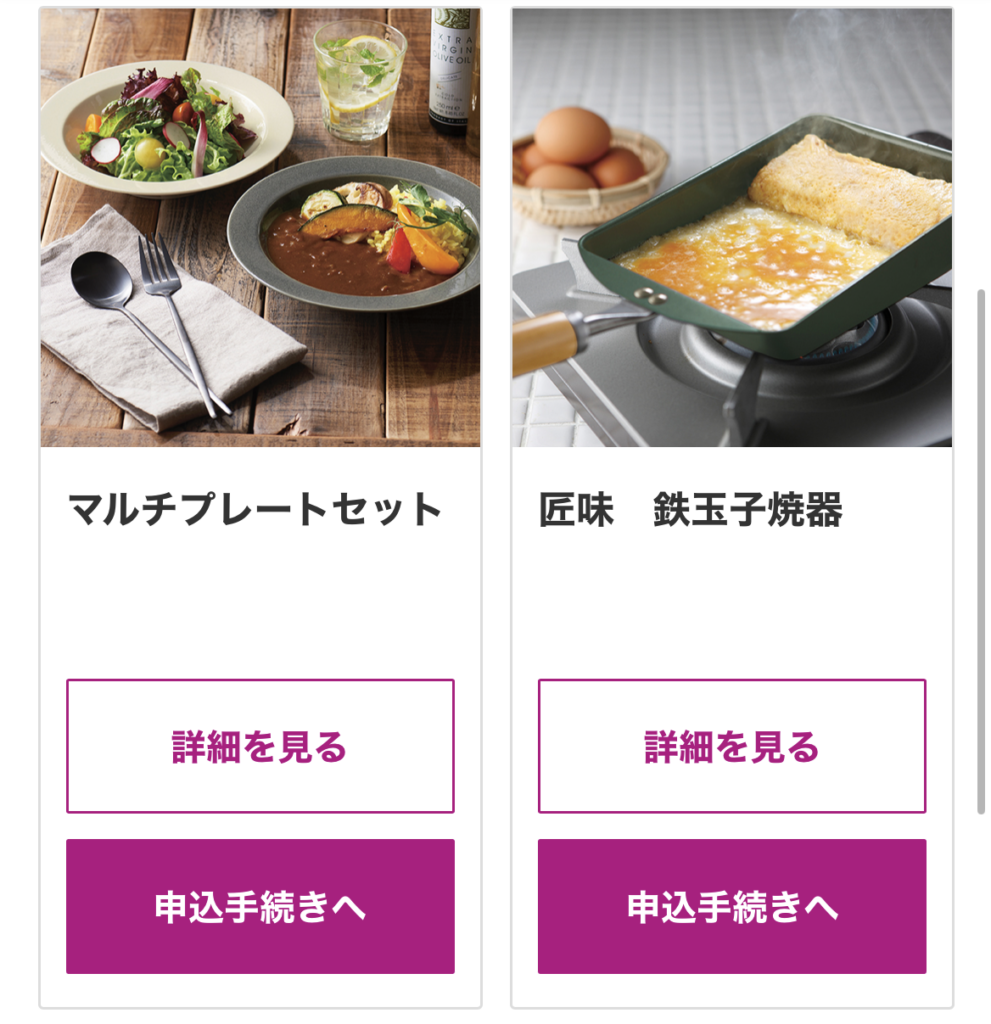The image size is (991, 1024).
Task: Open 詳細を見る for 匠味 鉄玉子焼器
Action: coord(732,746)
